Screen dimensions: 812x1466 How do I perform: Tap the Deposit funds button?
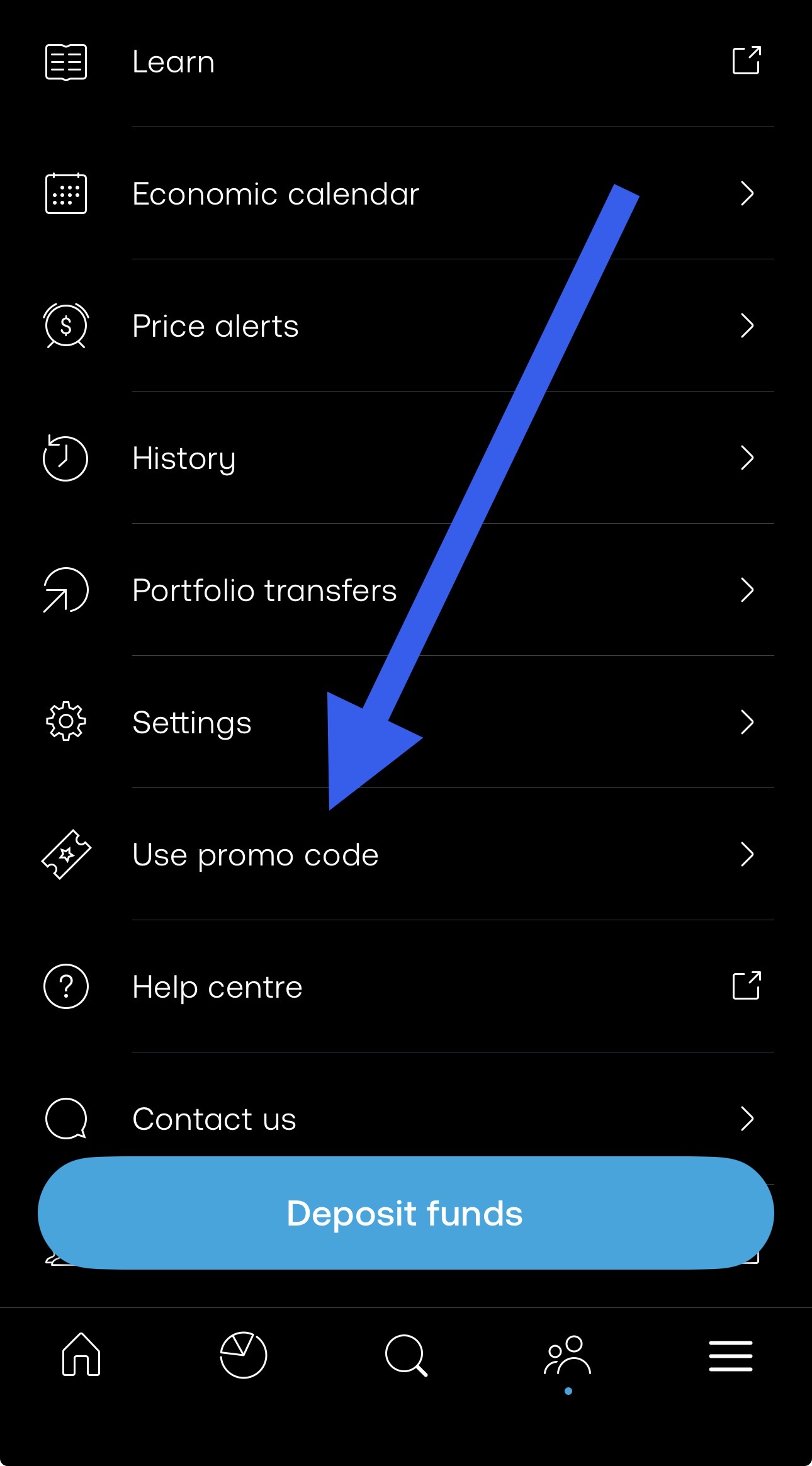pyautogui.click(x=405, y=1213)
